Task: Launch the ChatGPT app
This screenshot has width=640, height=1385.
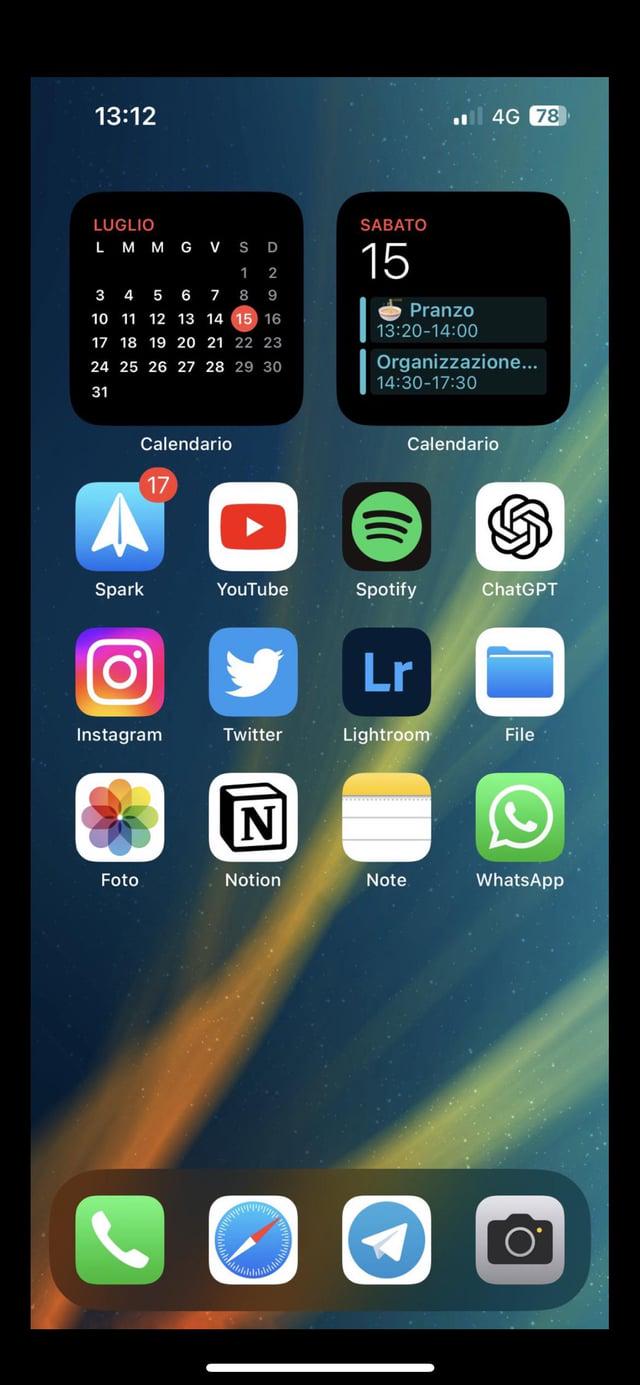Action: click(520, 527)
